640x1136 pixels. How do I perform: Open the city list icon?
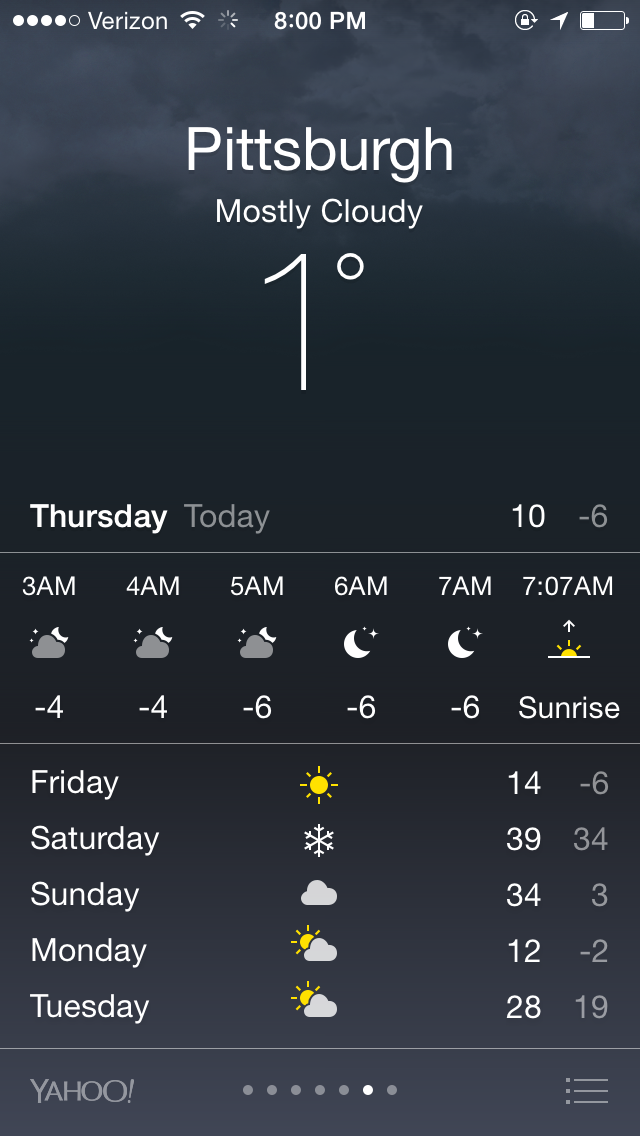[586, 1090]
